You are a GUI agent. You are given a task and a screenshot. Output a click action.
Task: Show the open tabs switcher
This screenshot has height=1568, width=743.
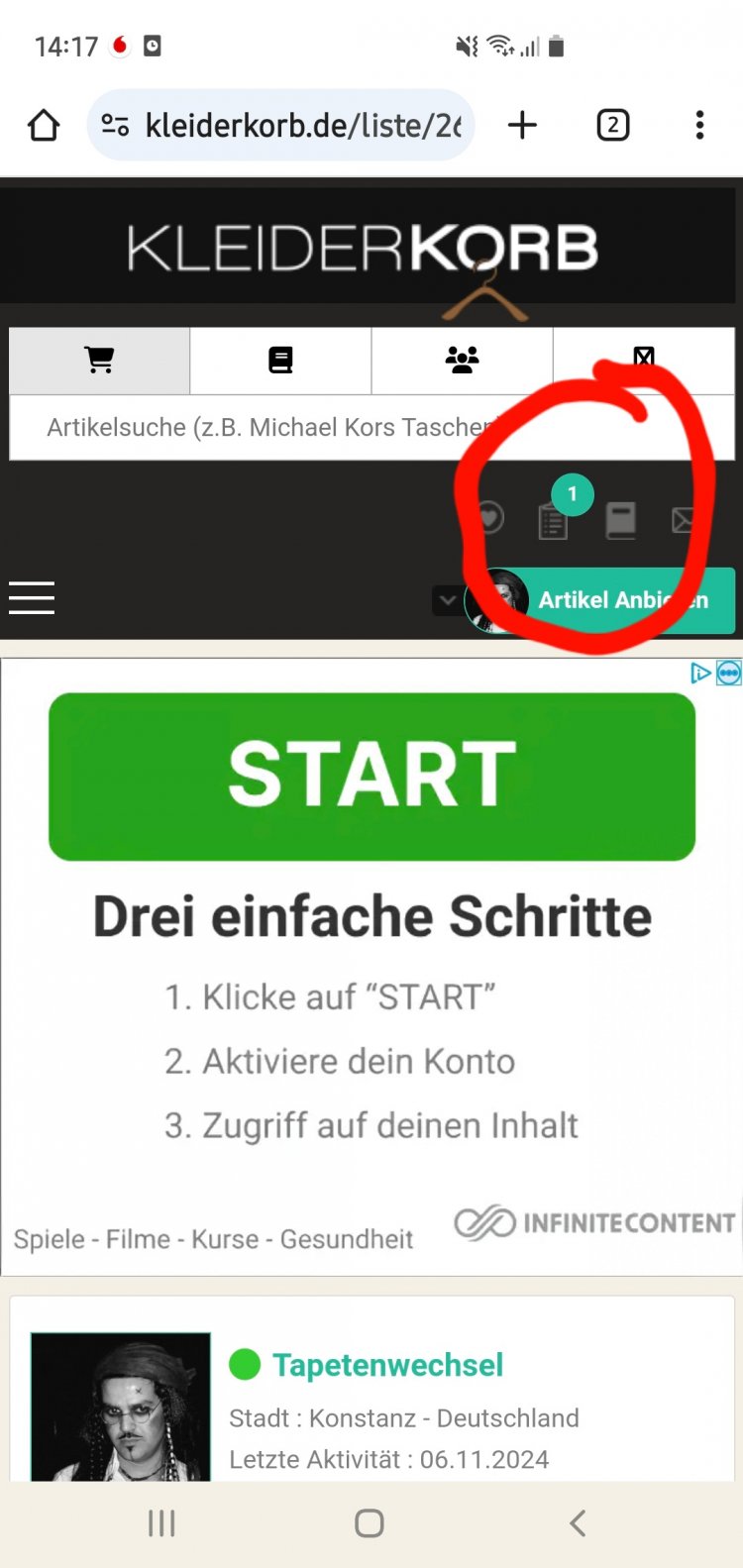612,126
